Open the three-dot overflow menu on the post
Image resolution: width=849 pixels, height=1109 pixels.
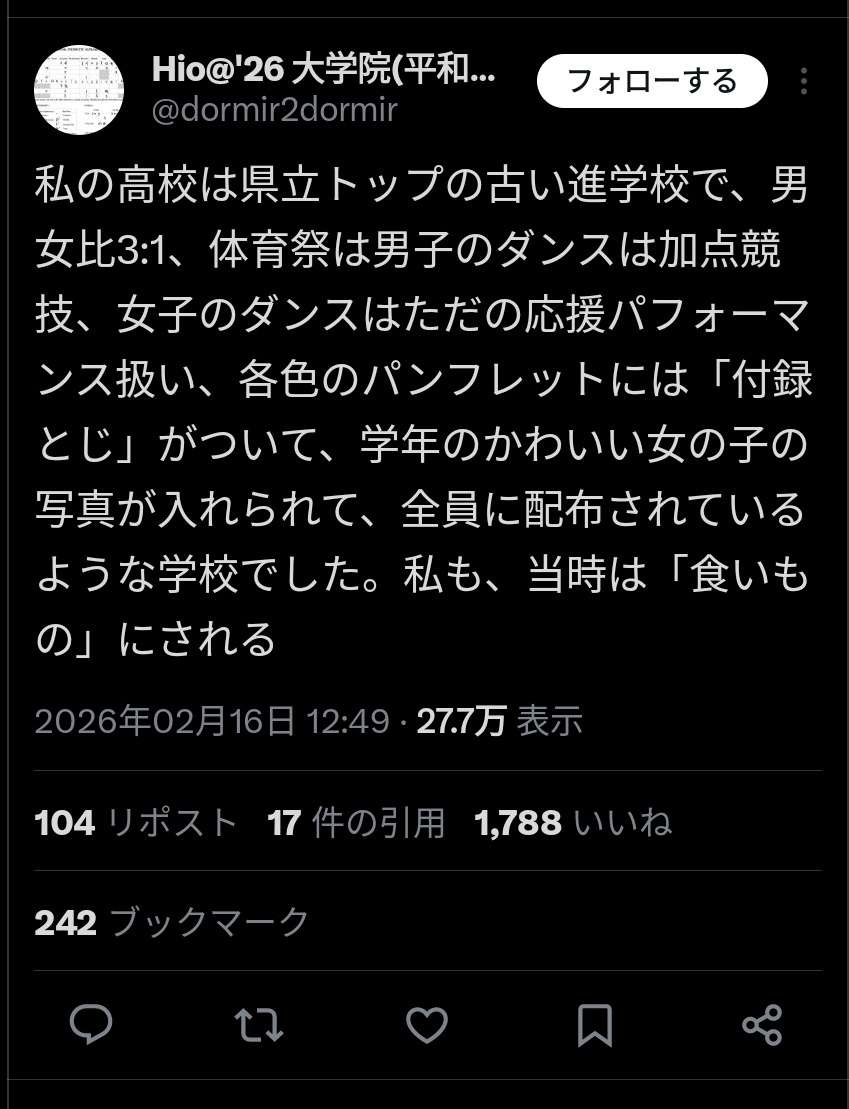click(x=804, y=82)
